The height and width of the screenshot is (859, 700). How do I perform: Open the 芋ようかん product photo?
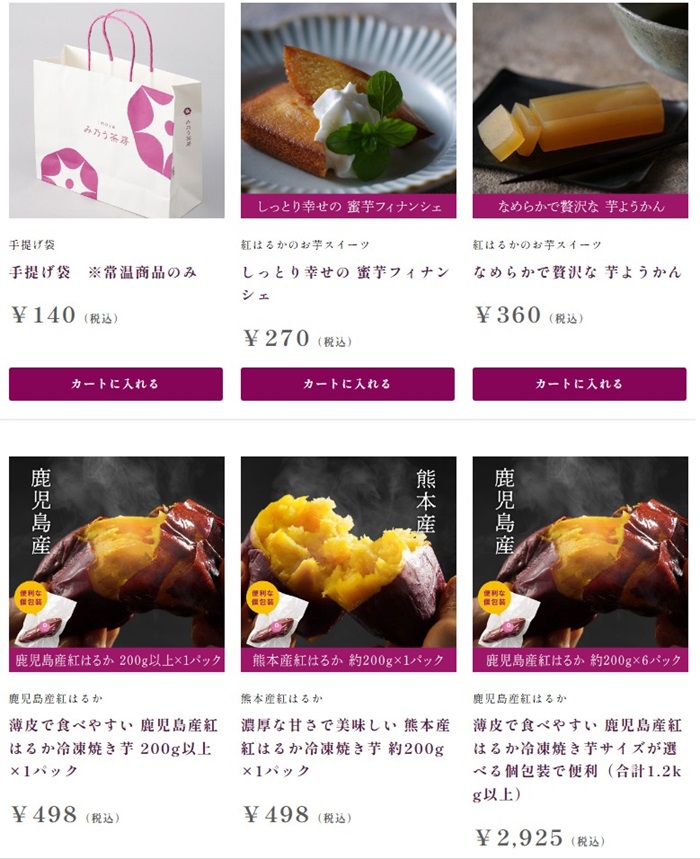580,100
